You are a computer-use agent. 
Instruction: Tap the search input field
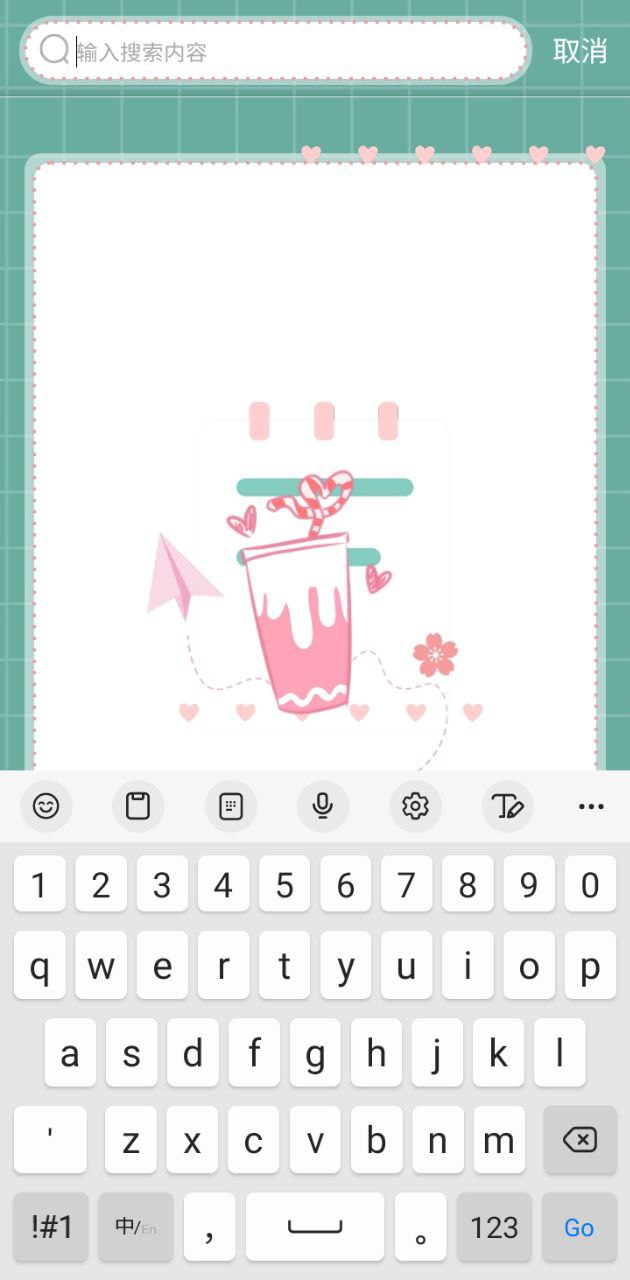[x=290, y=51]
